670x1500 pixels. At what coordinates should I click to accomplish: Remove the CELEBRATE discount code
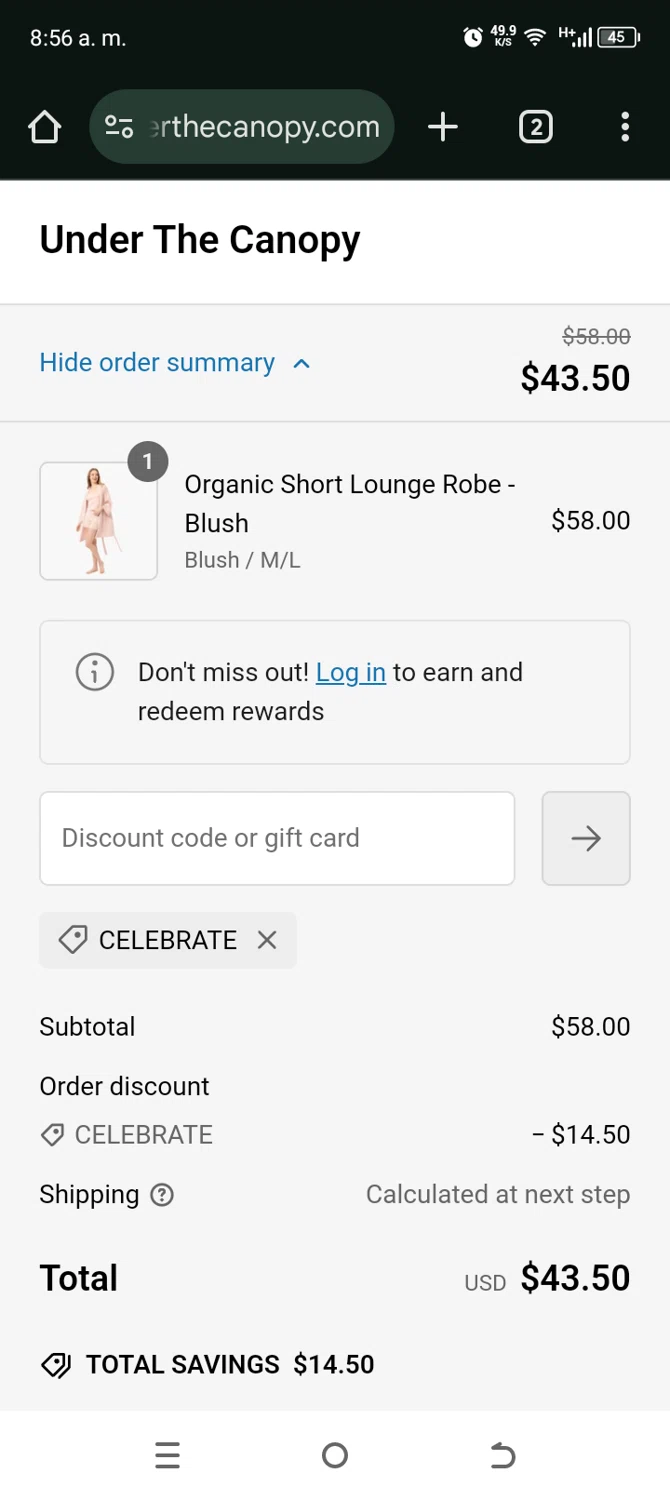point(267,940)
